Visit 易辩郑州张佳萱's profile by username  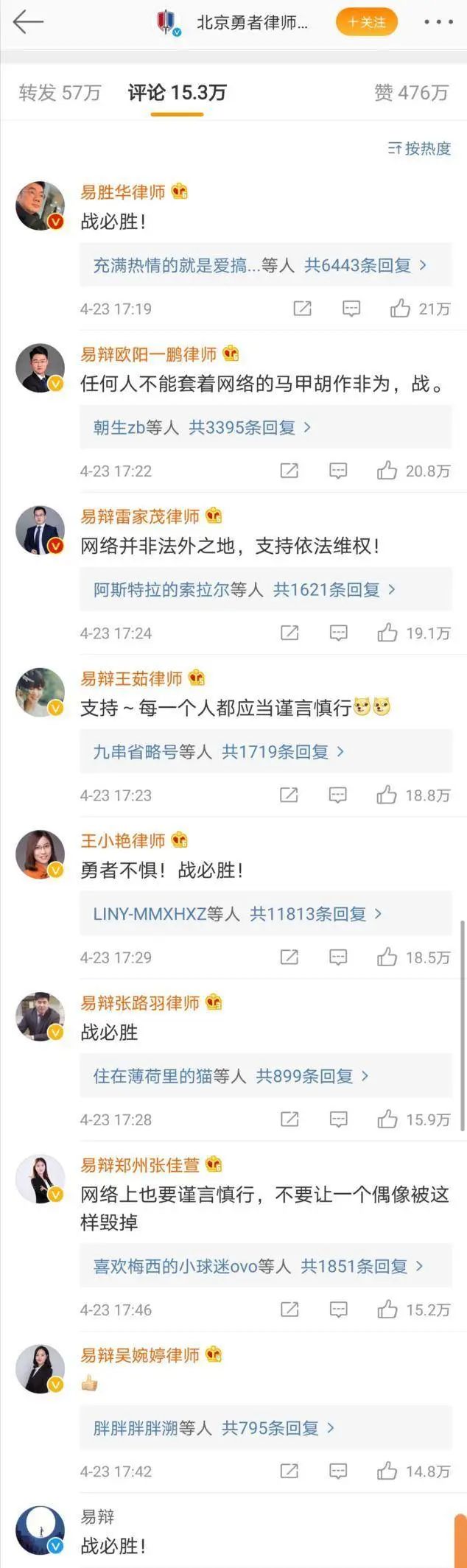140,1164
